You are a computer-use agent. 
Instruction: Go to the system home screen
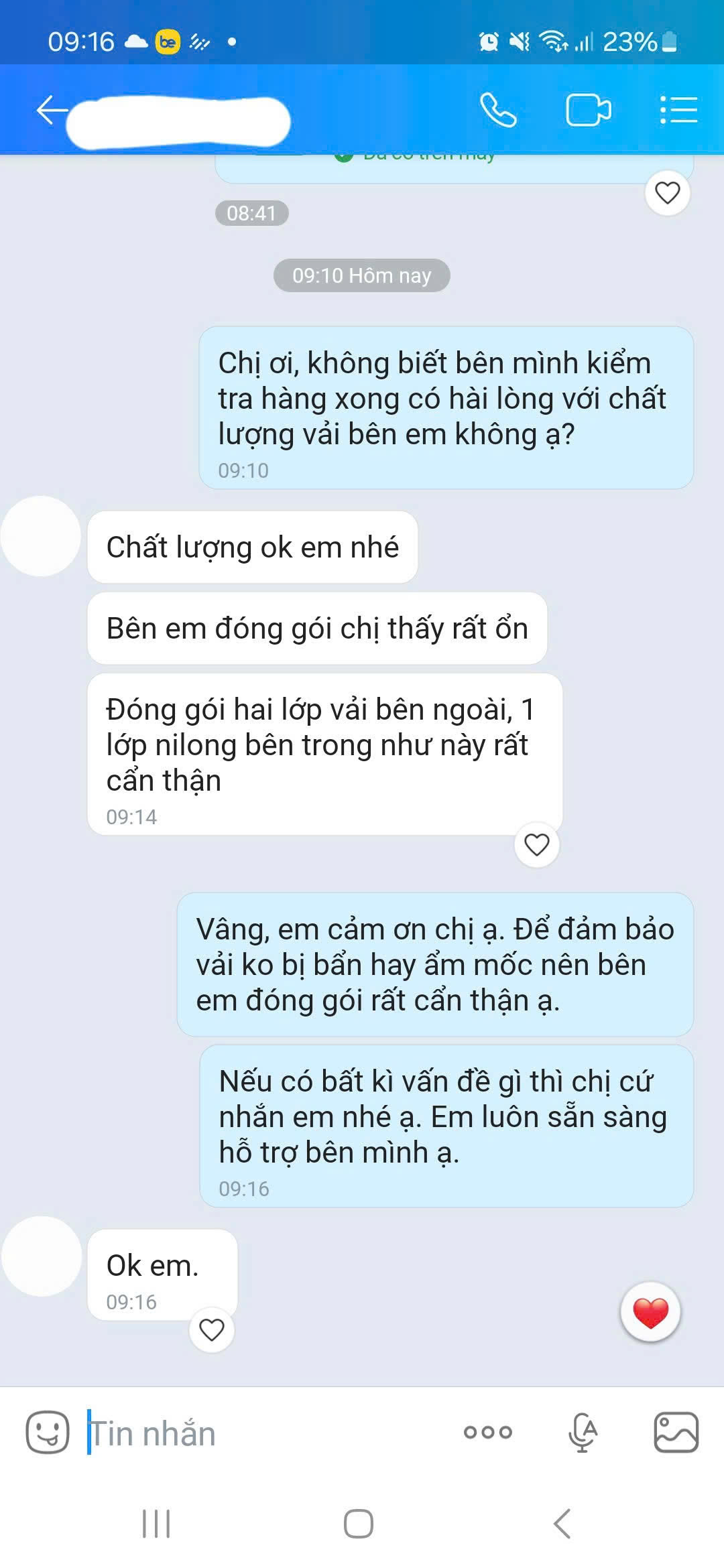coord(359,1524)
